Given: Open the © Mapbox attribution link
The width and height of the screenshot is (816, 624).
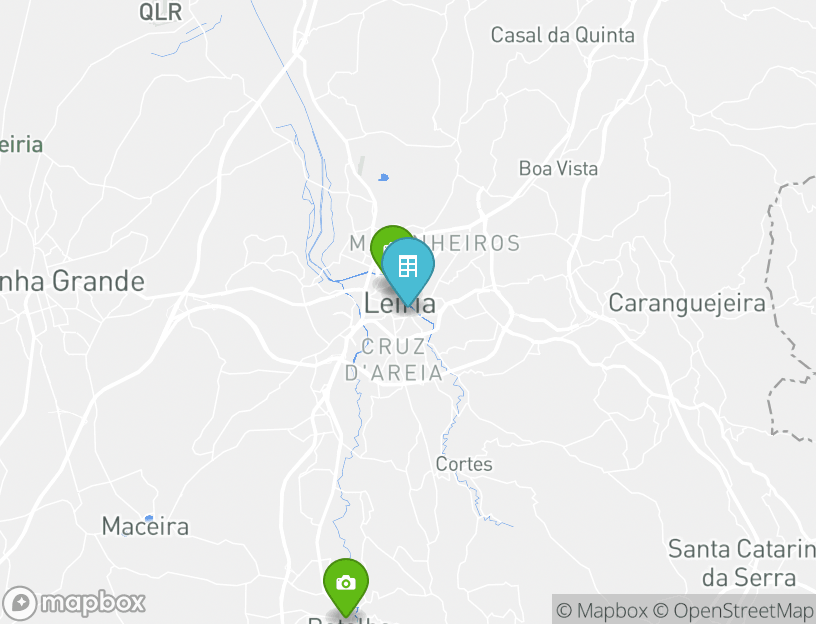Looking at the screenshot, I should (x=602, y=610).
